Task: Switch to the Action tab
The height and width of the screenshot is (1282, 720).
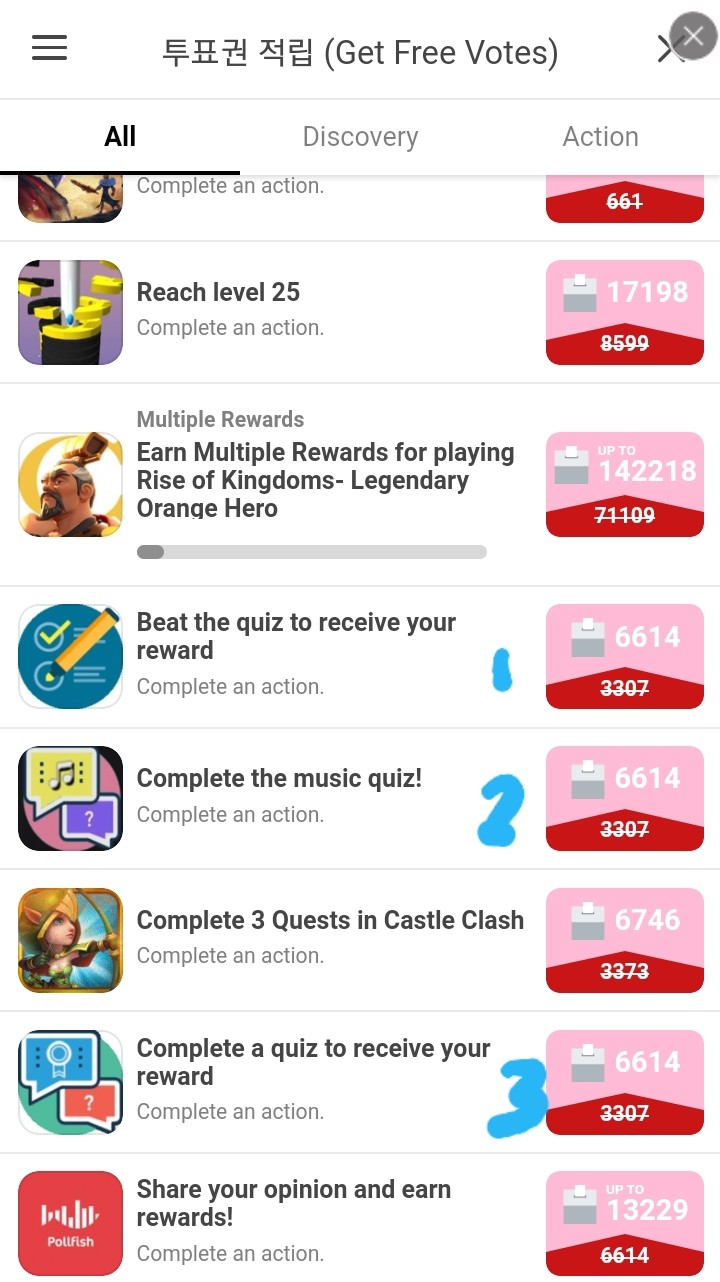Action: pos(600,137)
